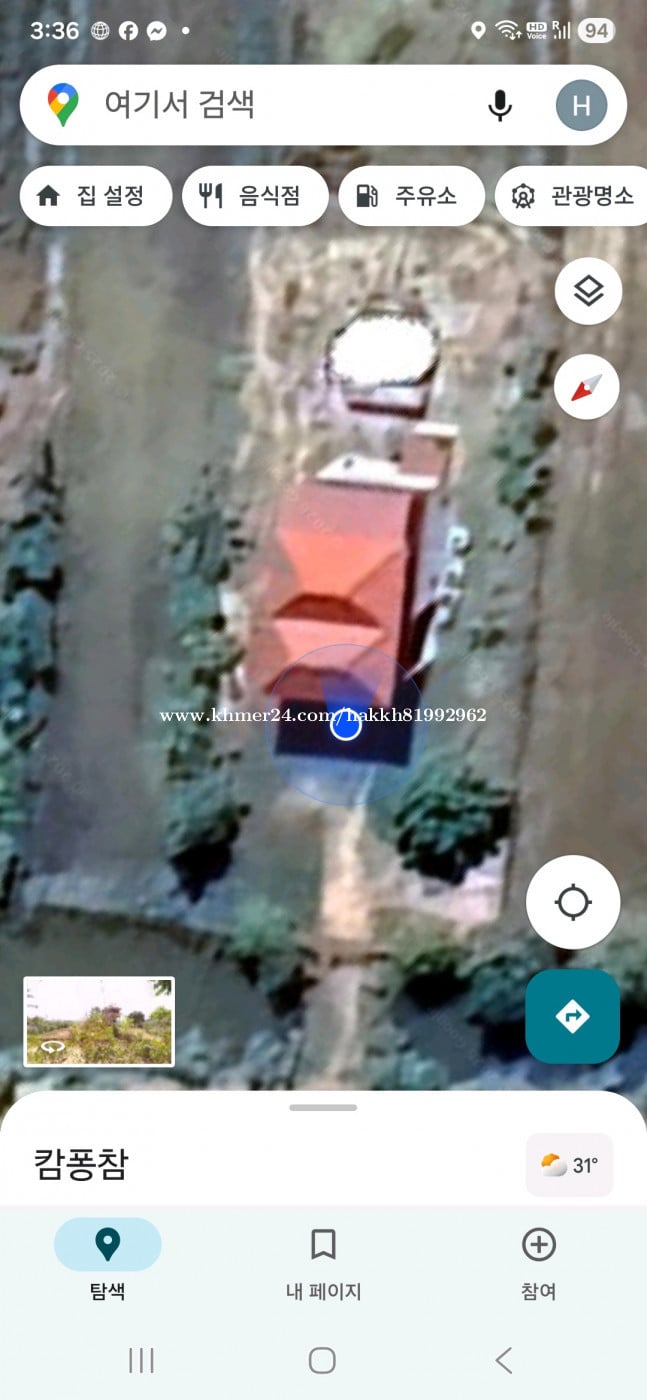Image resolution: width=647 pixels, height=1400 pixels.
Task: View the 31° weather widget
Action: point(569,1165)
